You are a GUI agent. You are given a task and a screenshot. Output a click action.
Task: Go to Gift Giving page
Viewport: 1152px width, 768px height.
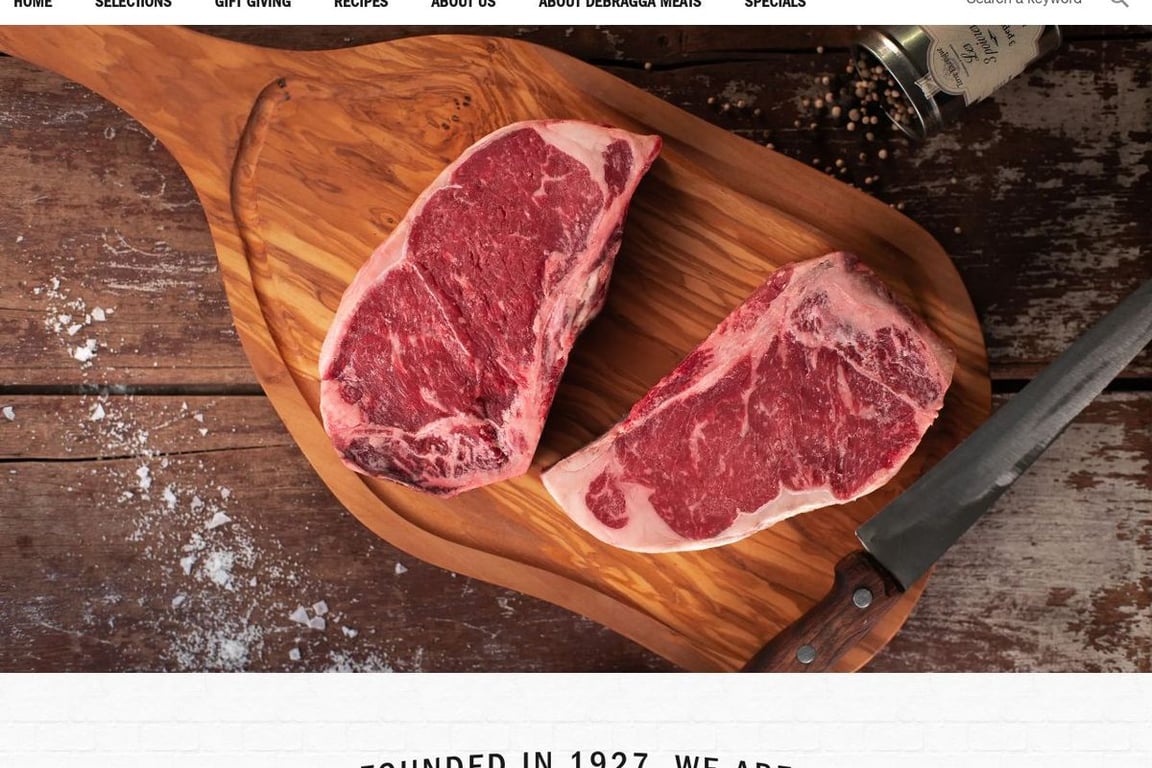coord(252,4)
